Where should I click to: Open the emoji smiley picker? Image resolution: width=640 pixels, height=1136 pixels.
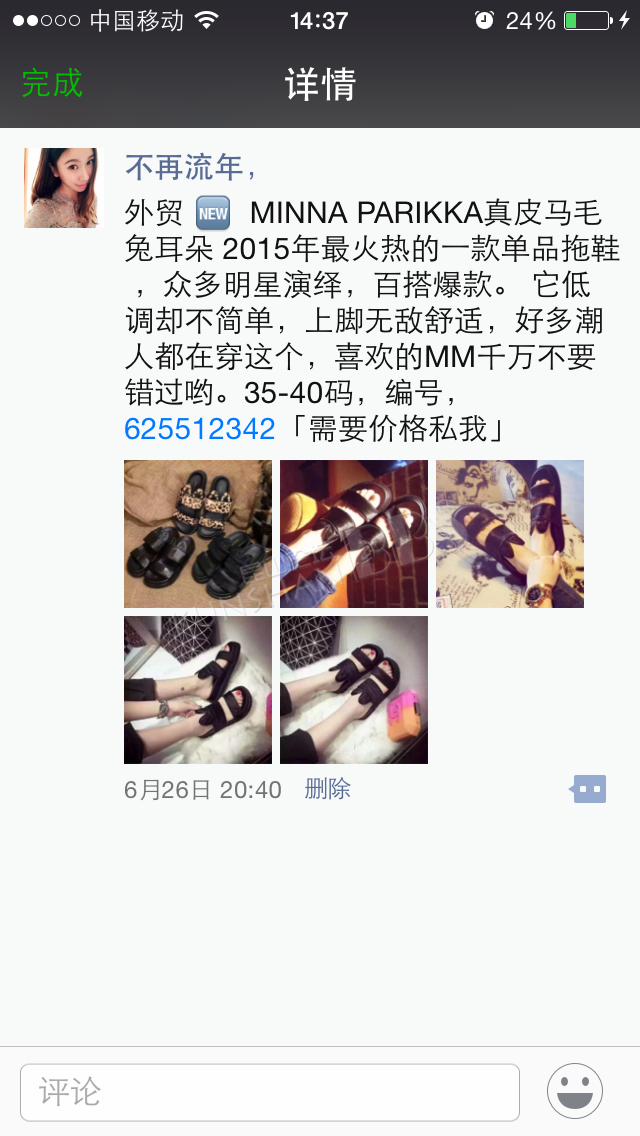pos(575,1091)
